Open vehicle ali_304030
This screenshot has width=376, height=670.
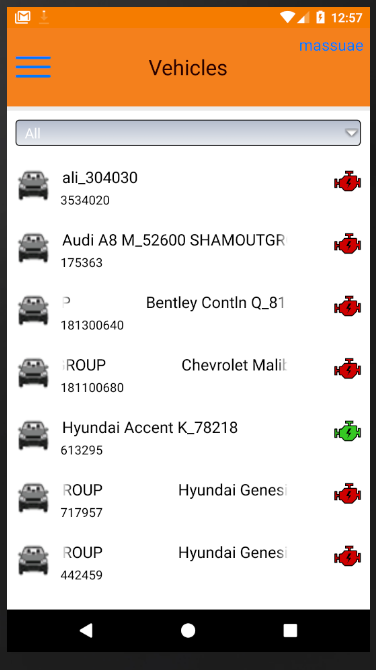tap(188, 186)
